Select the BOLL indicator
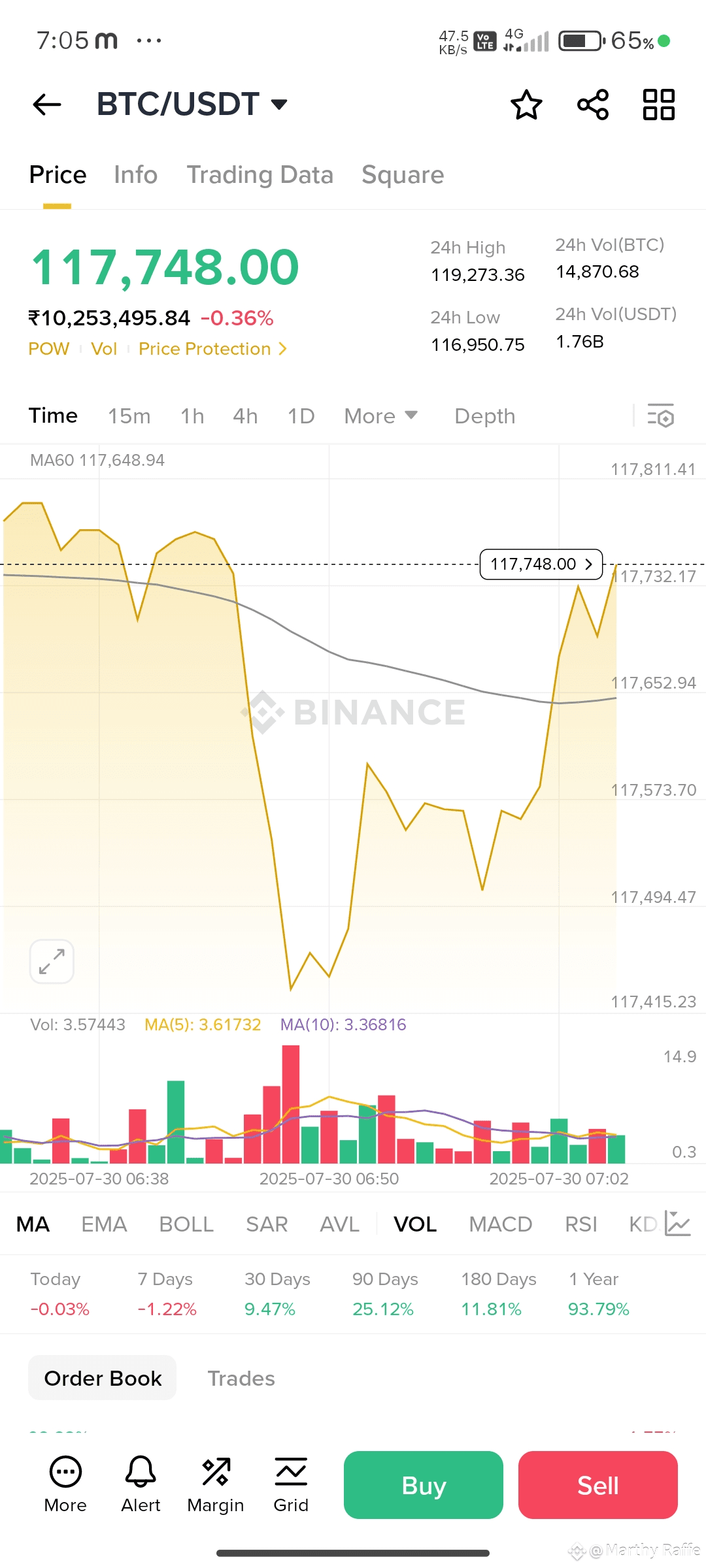Viewport: 706px width, 1568px height. pyautogui.click(x=186, y=1224)
